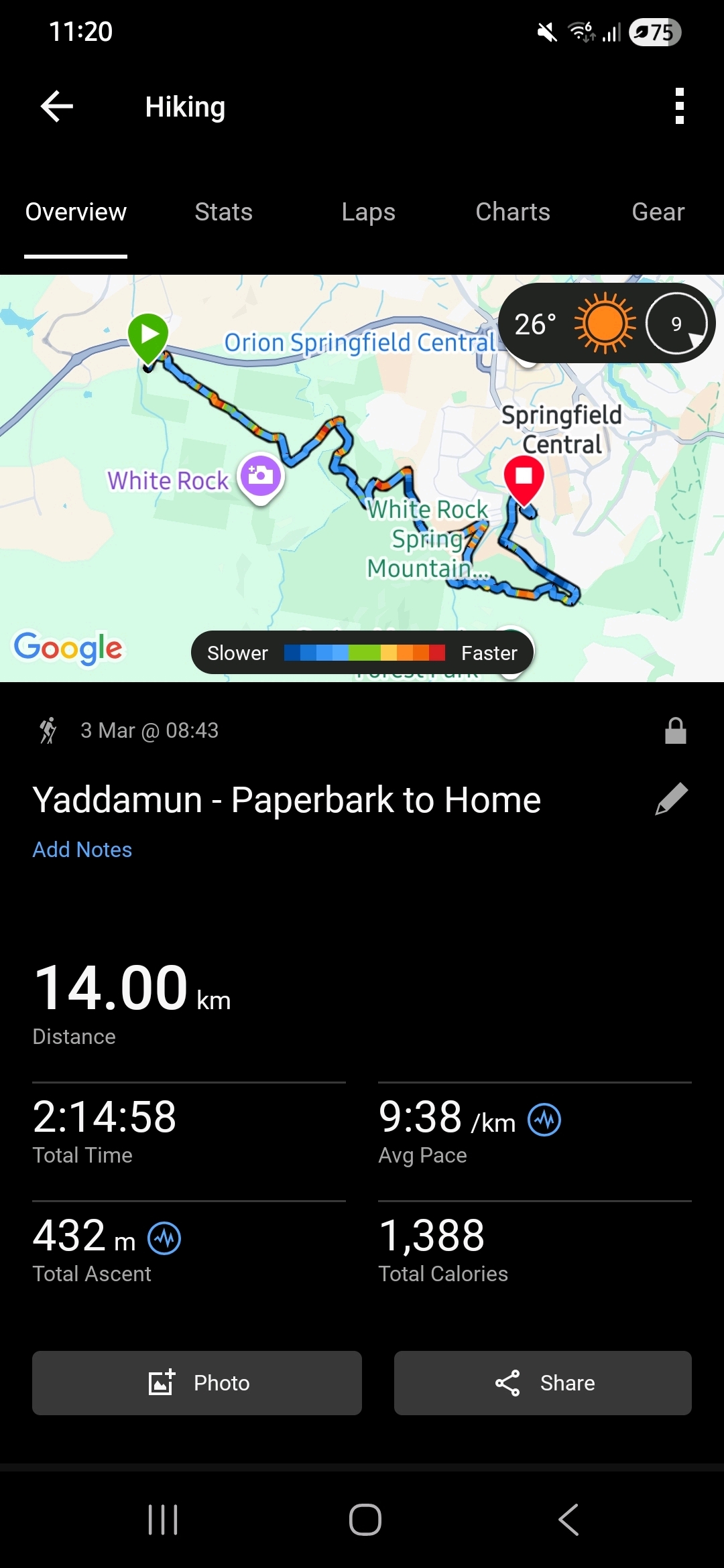The height and width of the screenshot is (1568, 724).
Task: Tap the system home button
Action: pyautogui.click(x=365, y=1520)
